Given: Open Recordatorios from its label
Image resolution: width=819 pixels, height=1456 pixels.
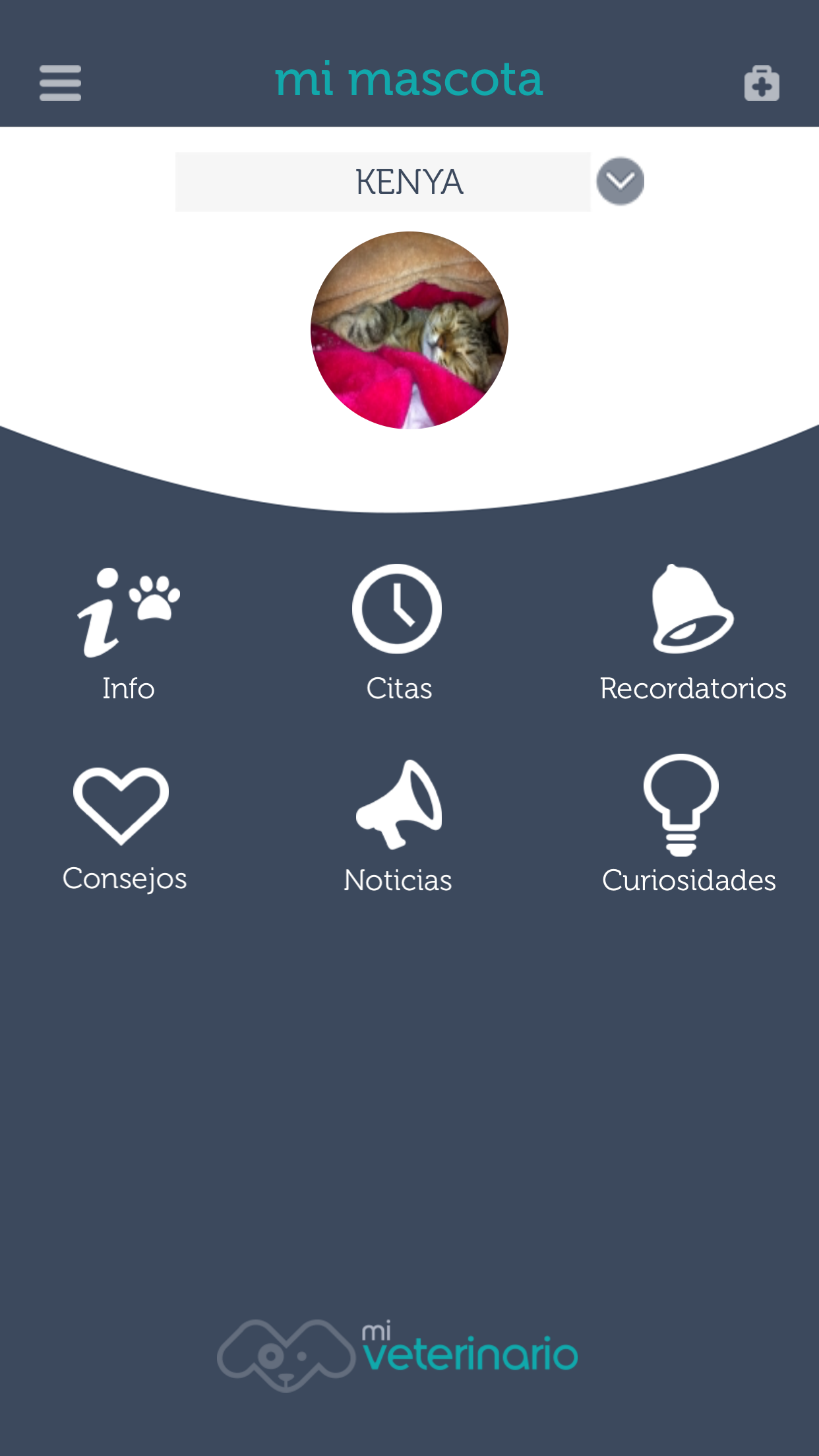Looking at the screenshot, I should coord(692,689).
